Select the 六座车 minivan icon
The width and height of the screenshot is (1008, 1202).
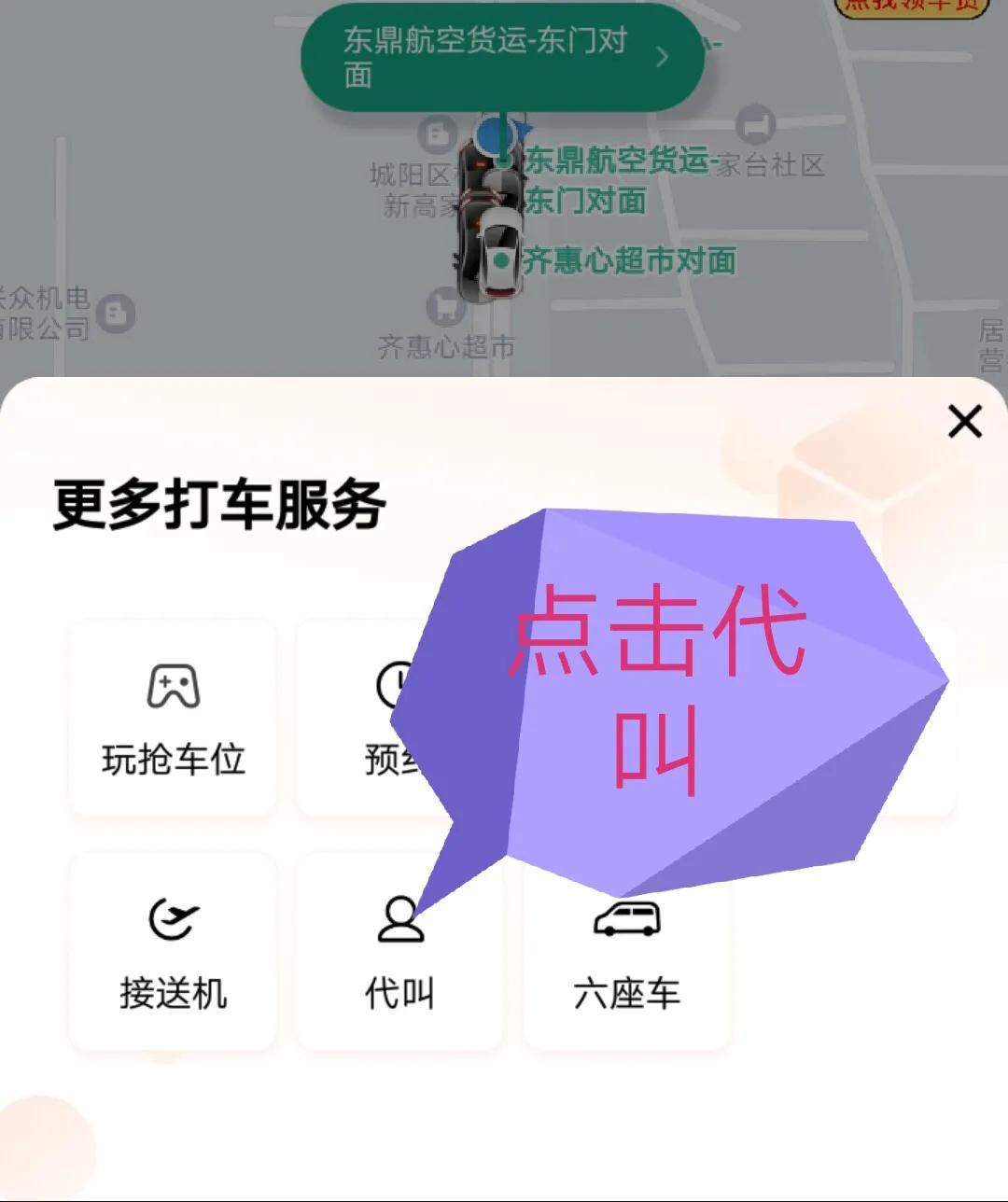pyautogui.click(x=625, y=919)
